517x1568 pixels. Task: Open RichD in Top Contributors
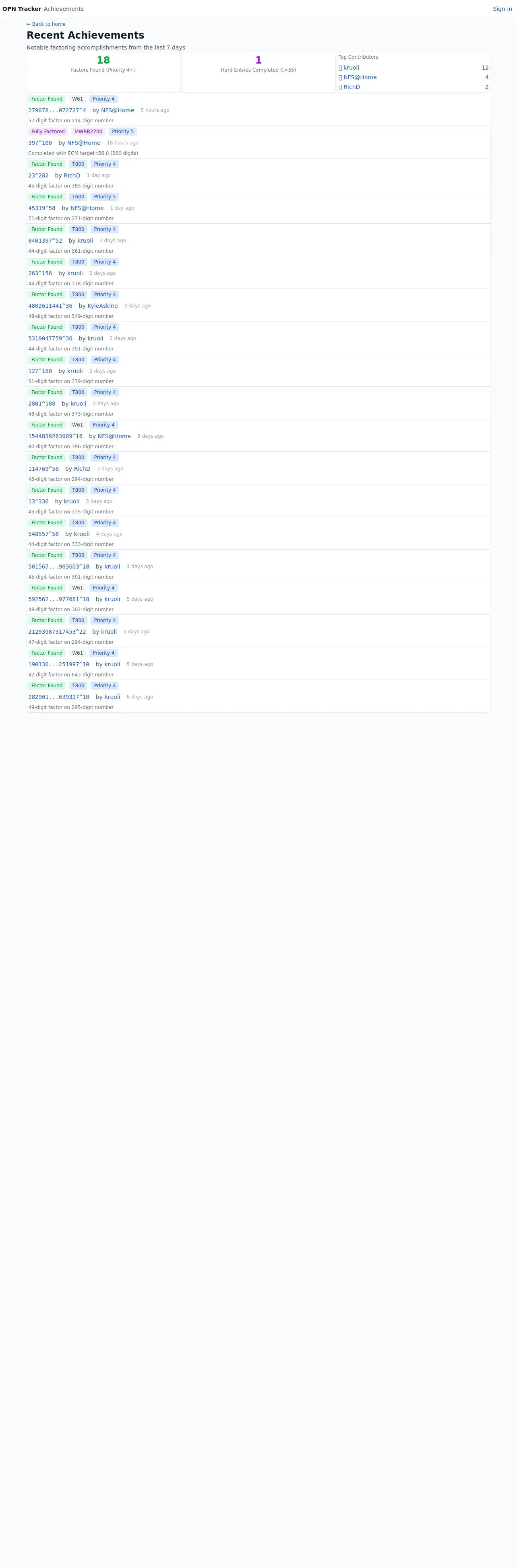(352, 87)
